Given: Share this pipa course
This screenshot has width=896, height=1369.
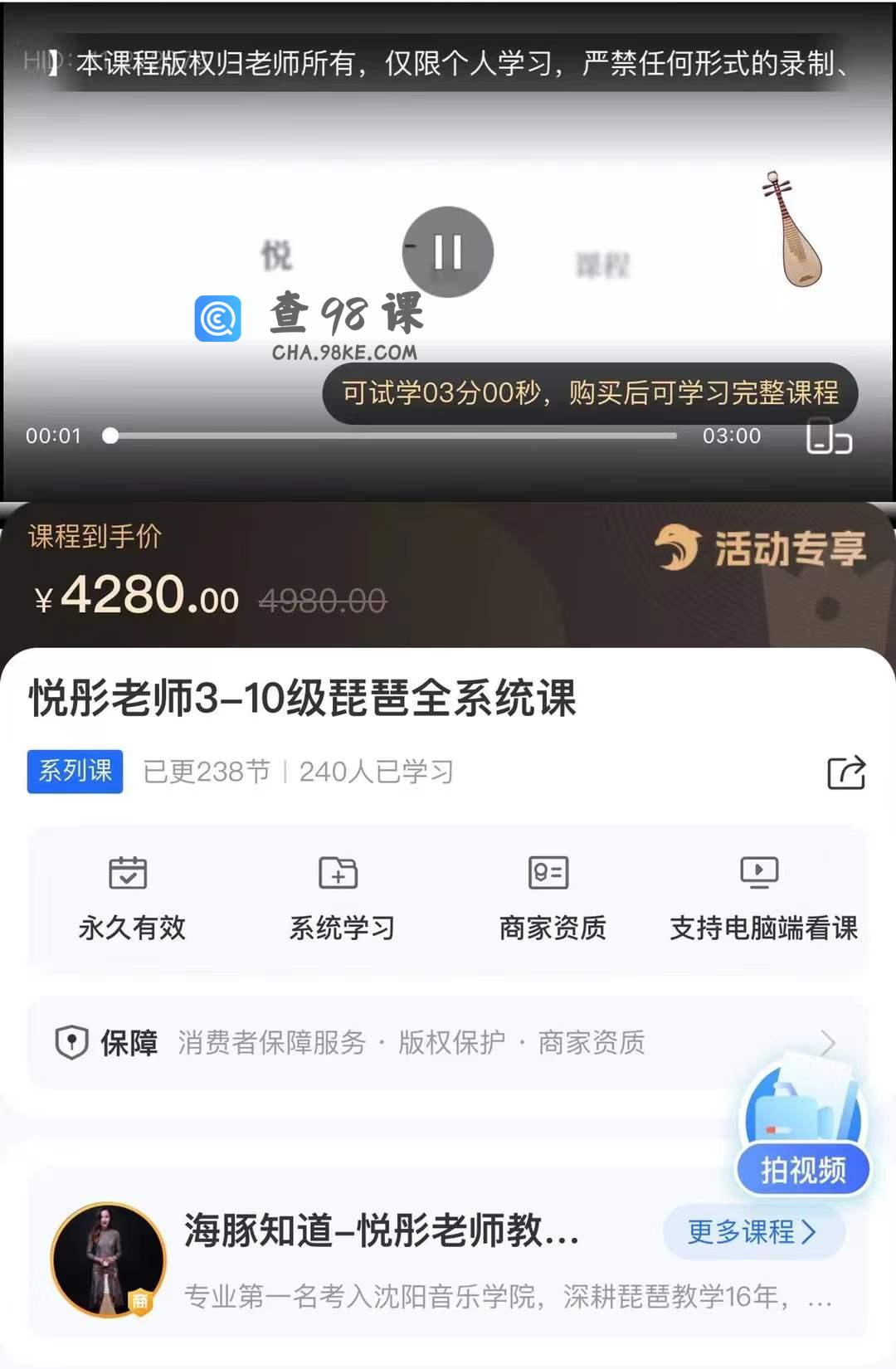Looking at the screenshot, I should click(846, 772).
